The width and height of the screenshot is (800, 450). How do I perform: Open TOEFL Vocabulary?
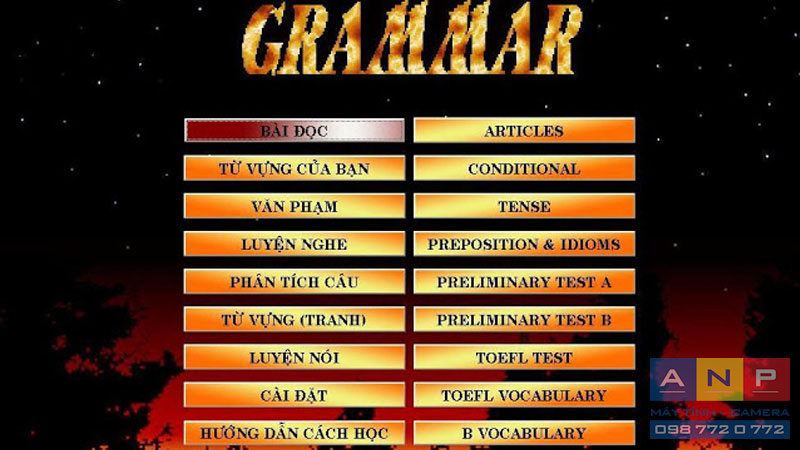(524, 395)
